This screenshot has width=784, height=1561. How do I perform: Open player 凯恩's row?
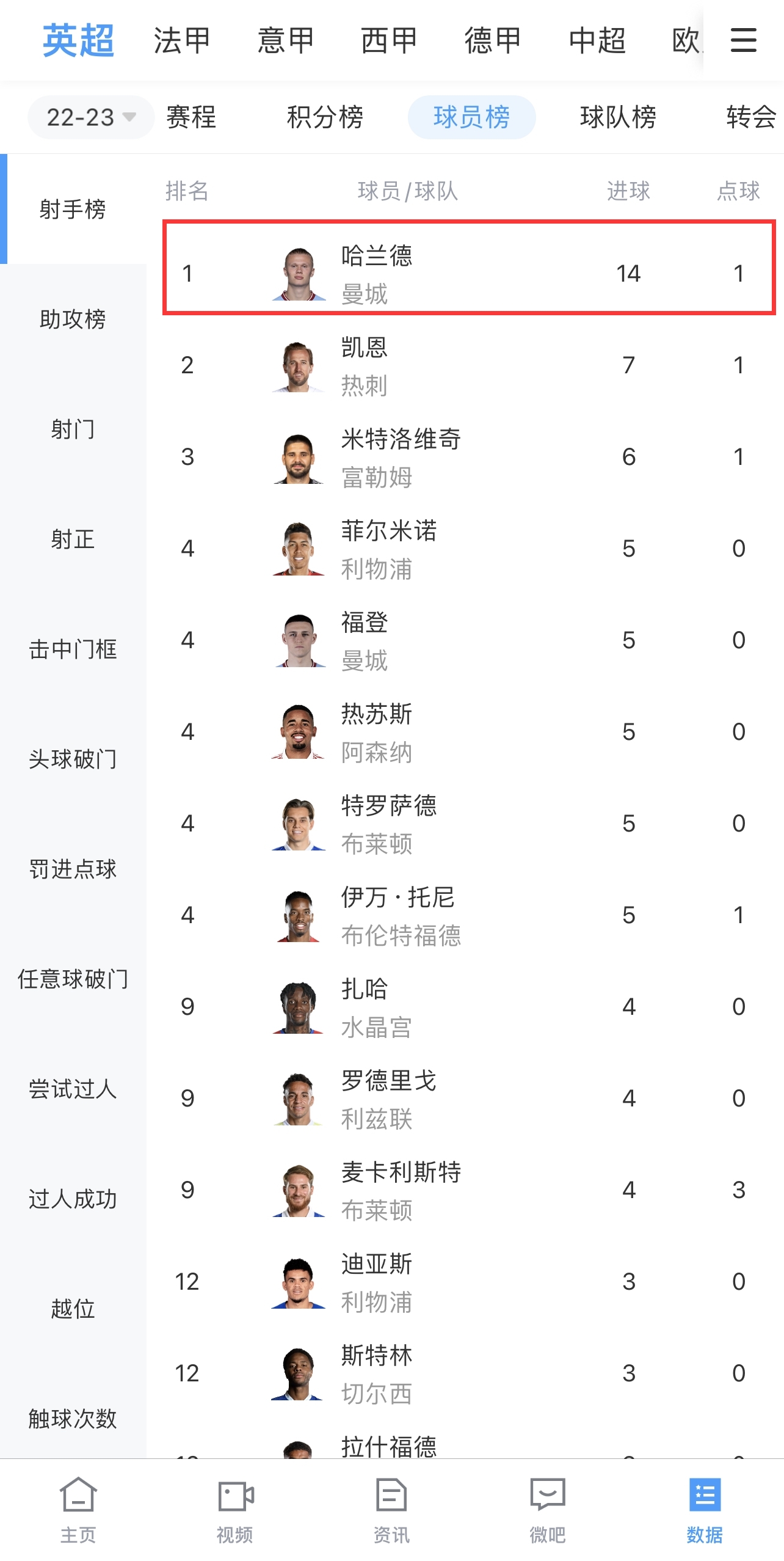[468, 365]
